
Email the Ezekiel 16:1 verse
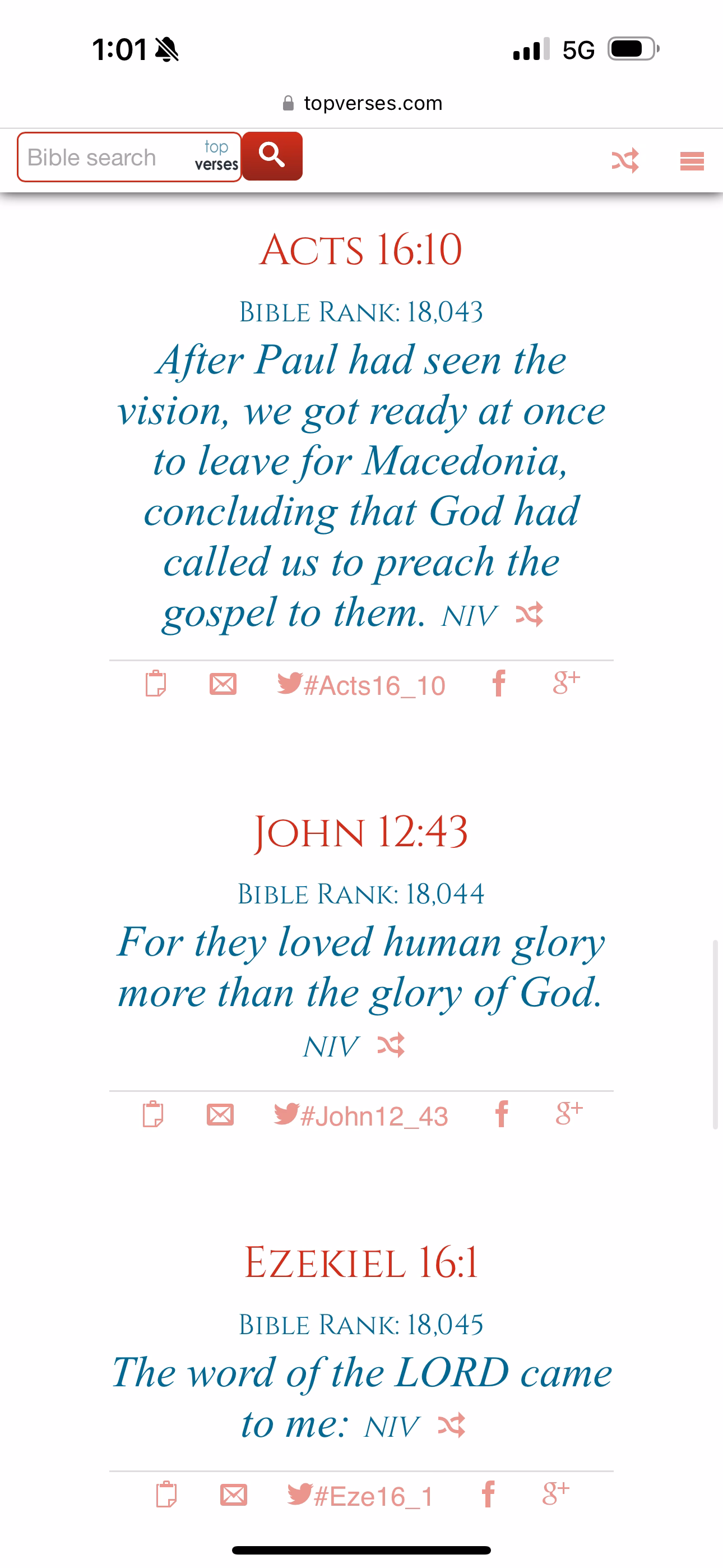point(234,1495)
